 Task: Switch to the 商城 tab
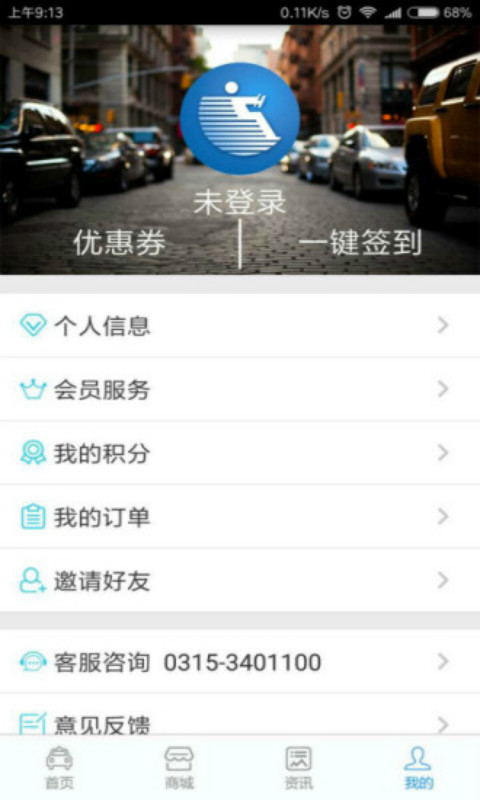[x=180, y=767]
